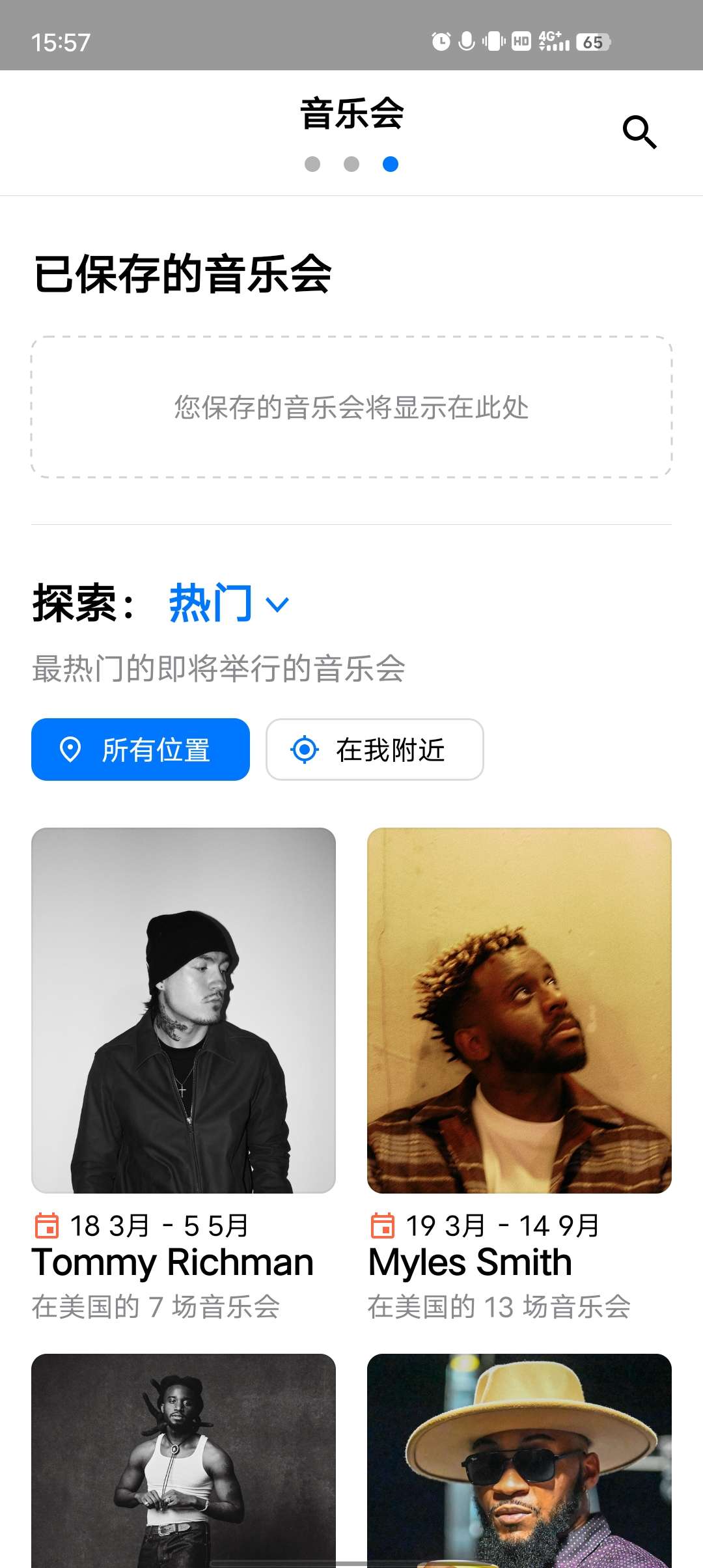Screen dimensions: 703x1568
Task: View Myles Smith concerts
Action: [519, 1011]
